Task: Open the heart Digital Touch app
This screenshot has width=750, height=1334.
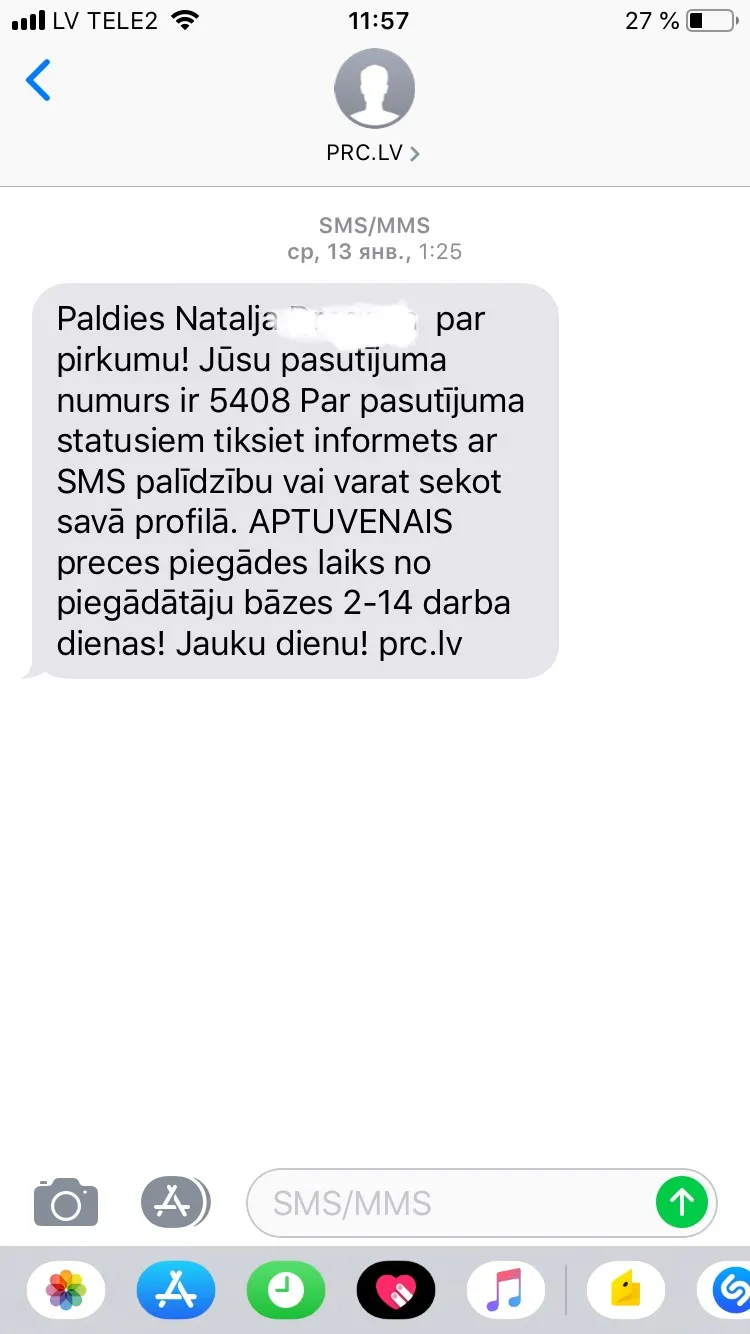Action: pos(396,1290)
